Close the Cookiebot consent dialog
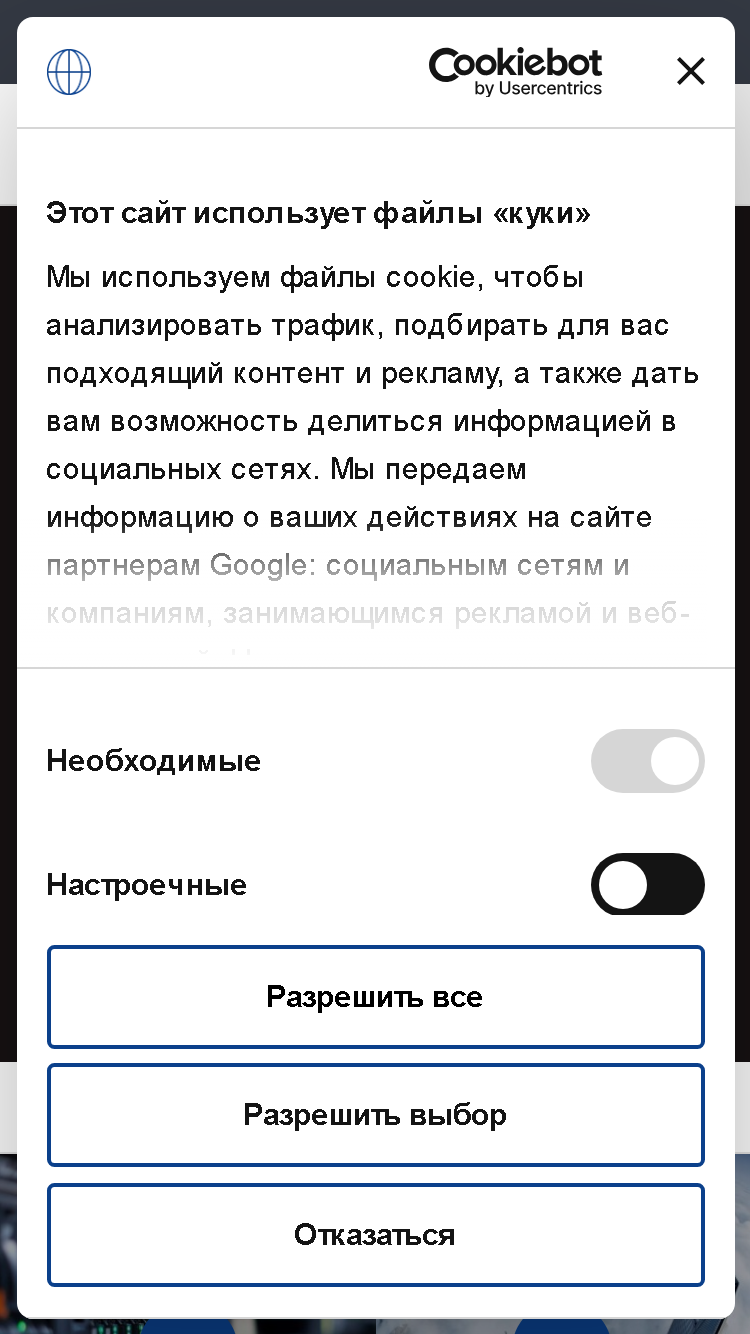Viewport: 750px width, 1334px height. click(691, 72)
